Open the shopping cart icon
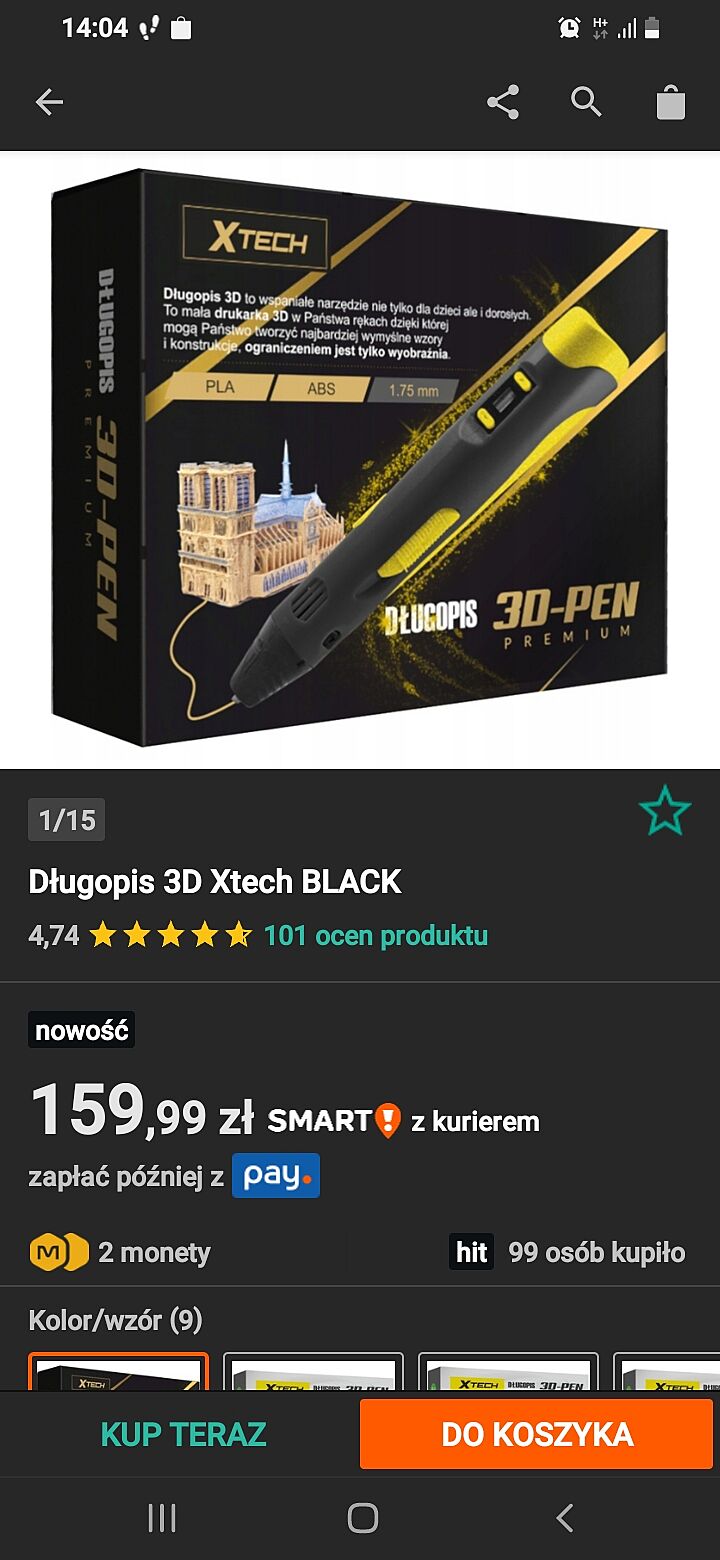 [x=670, y=103]
